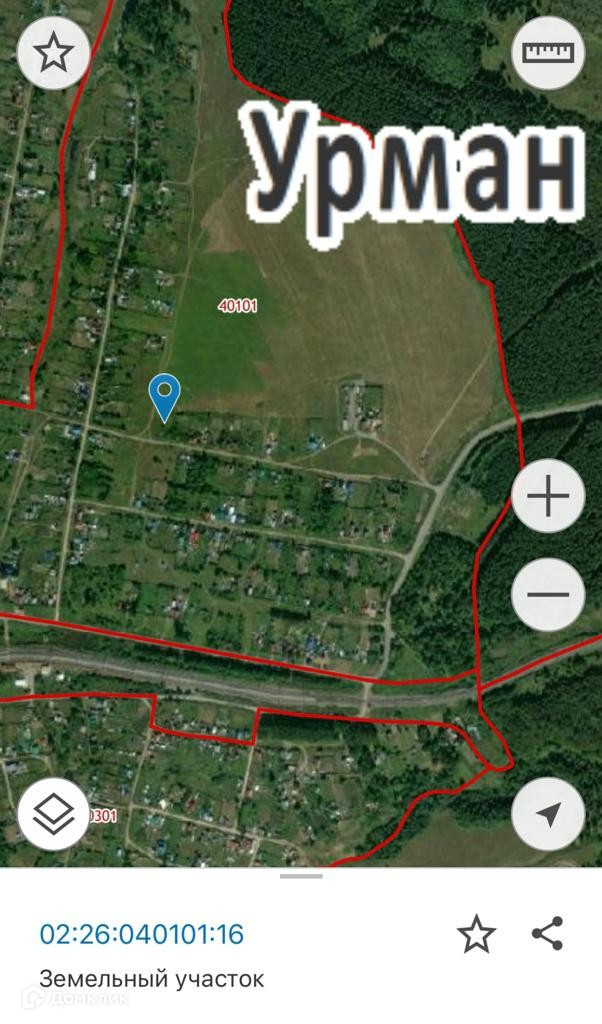Activate the ruler measurement tool
This screenshot has height=1024, width=602.
click(548, 53)
